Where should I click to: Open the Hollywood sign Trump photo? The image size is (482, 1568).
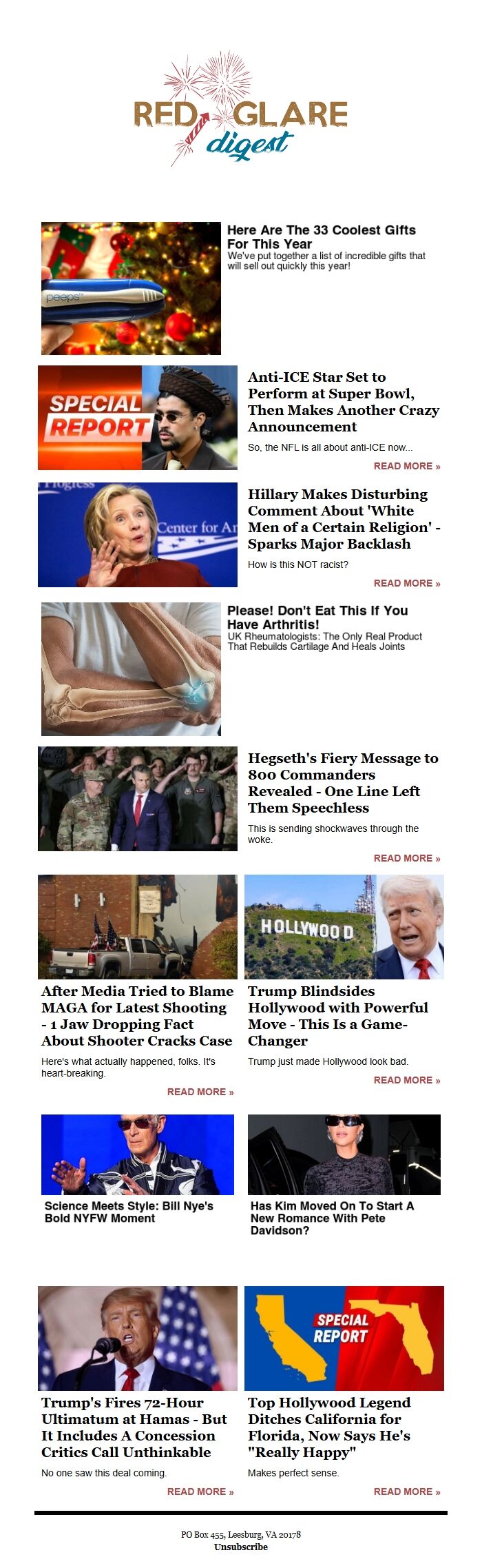click(x=344, y=927)
